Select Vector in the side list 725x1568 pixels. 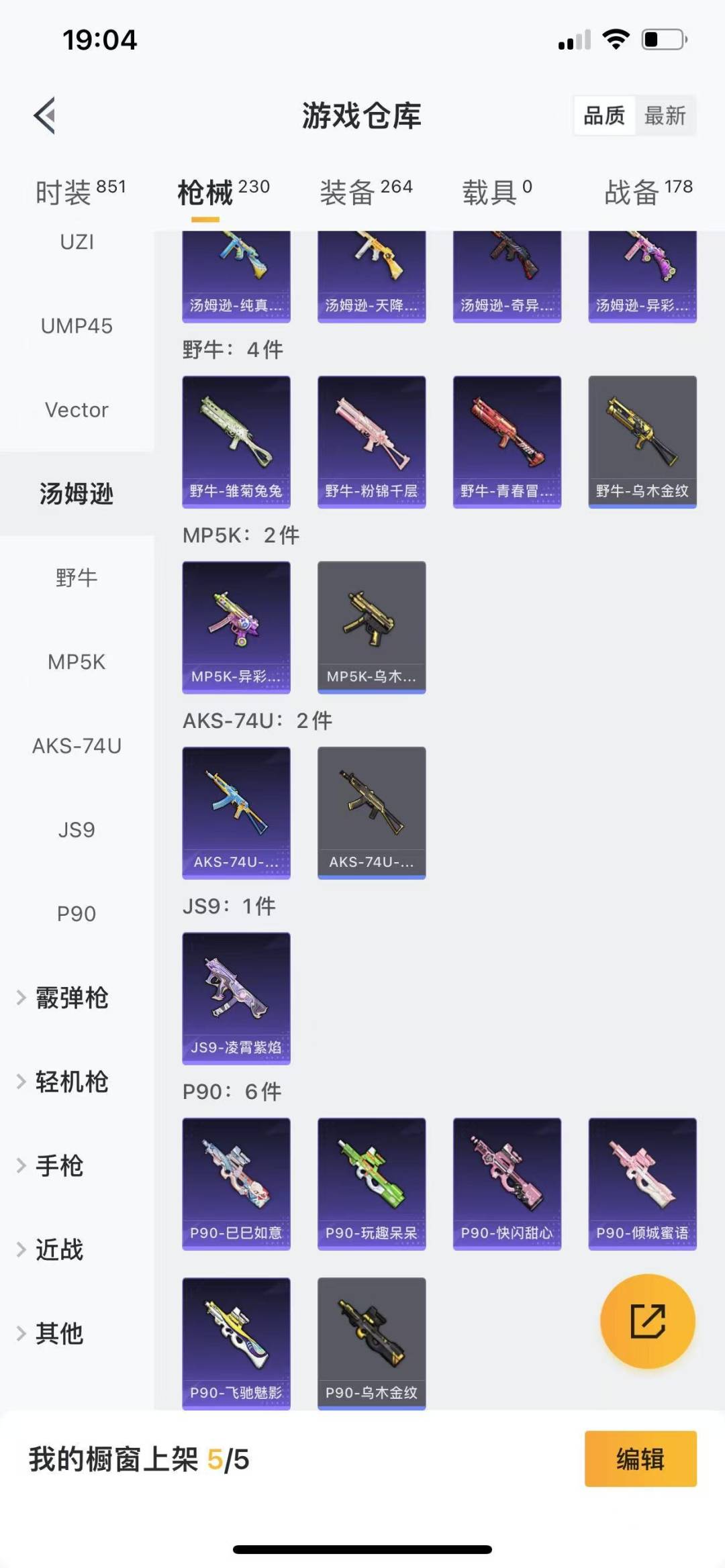(x=77, y=410)
